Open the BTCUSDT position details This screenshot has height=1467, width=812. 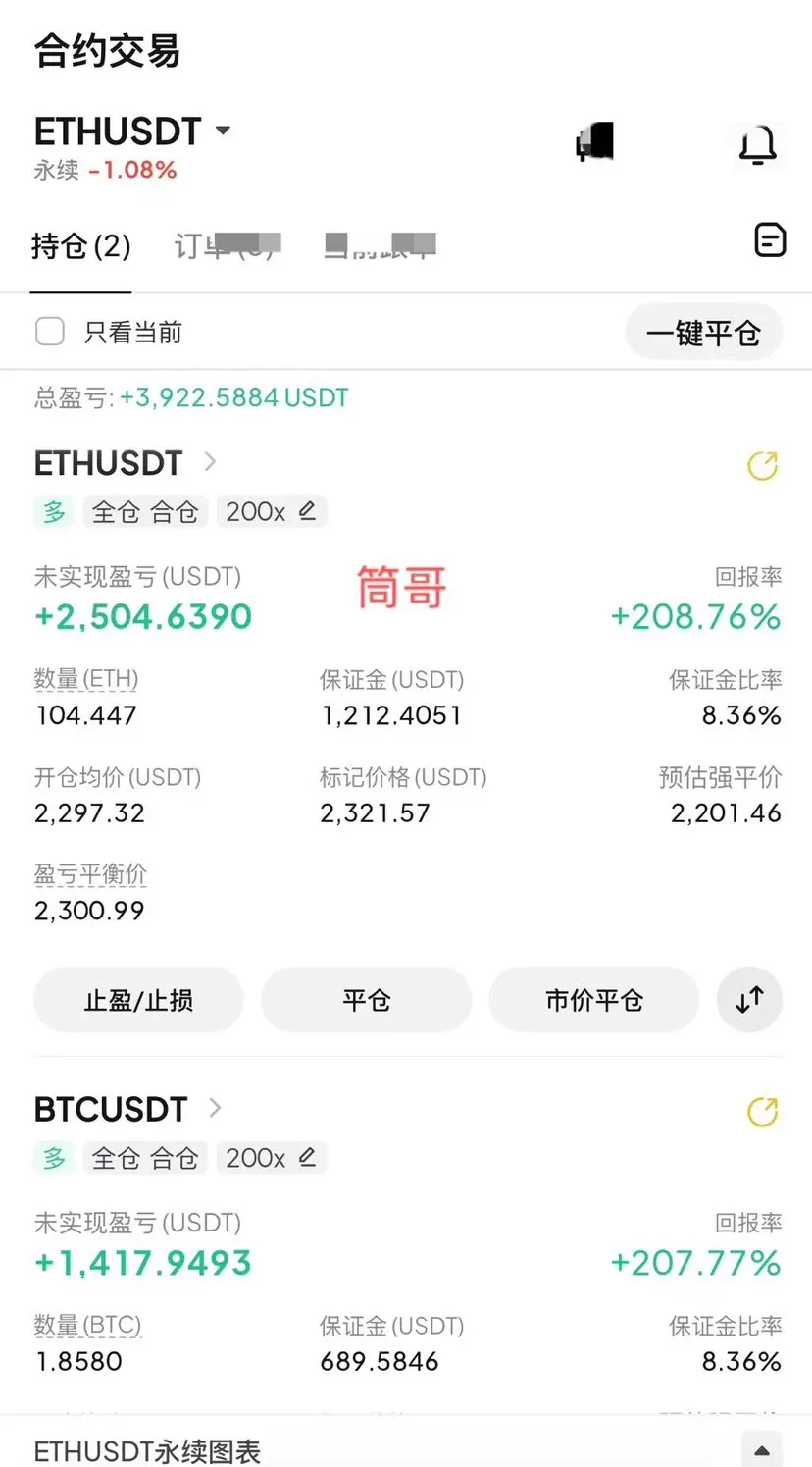pos(127,1109)
